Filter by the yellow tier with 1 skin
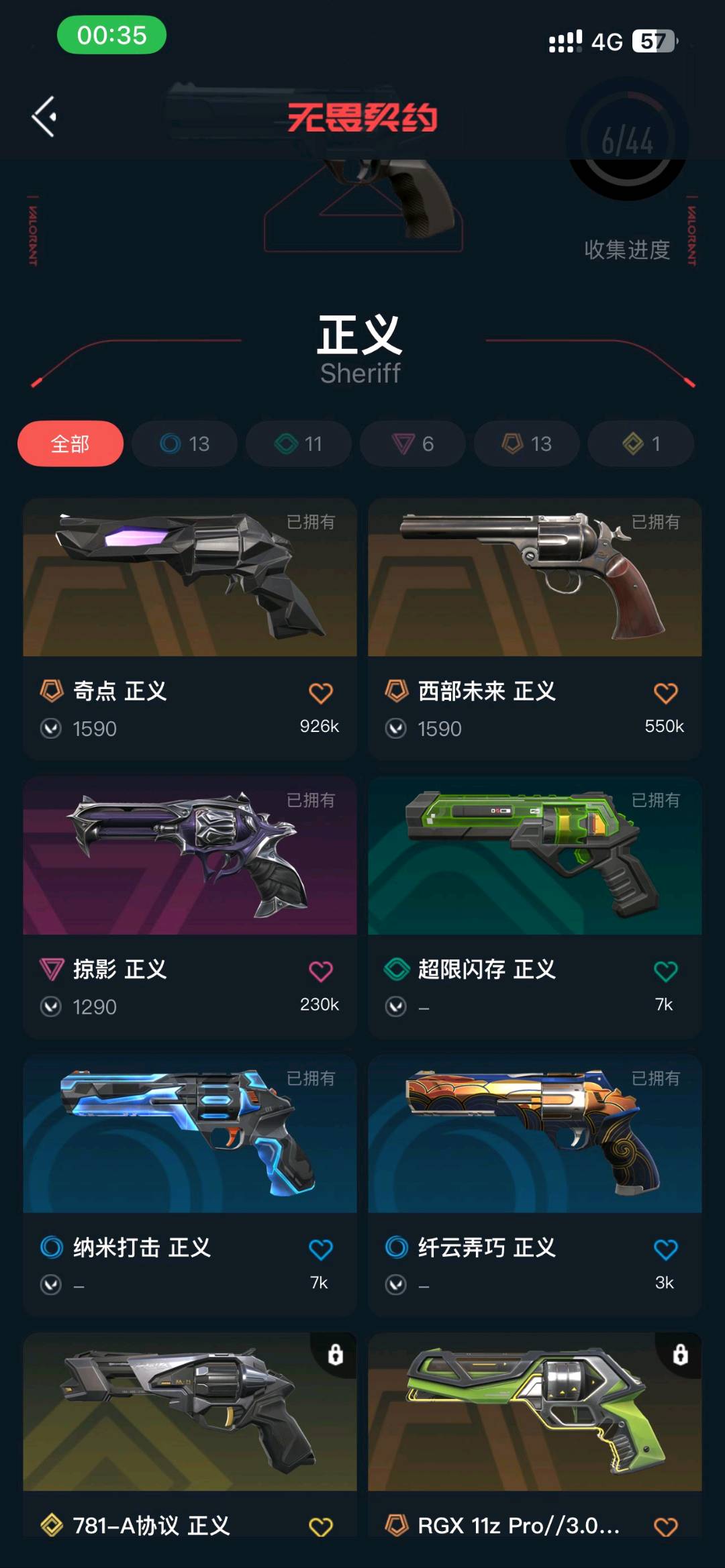The image size is (725, 1568). point(641,443)
